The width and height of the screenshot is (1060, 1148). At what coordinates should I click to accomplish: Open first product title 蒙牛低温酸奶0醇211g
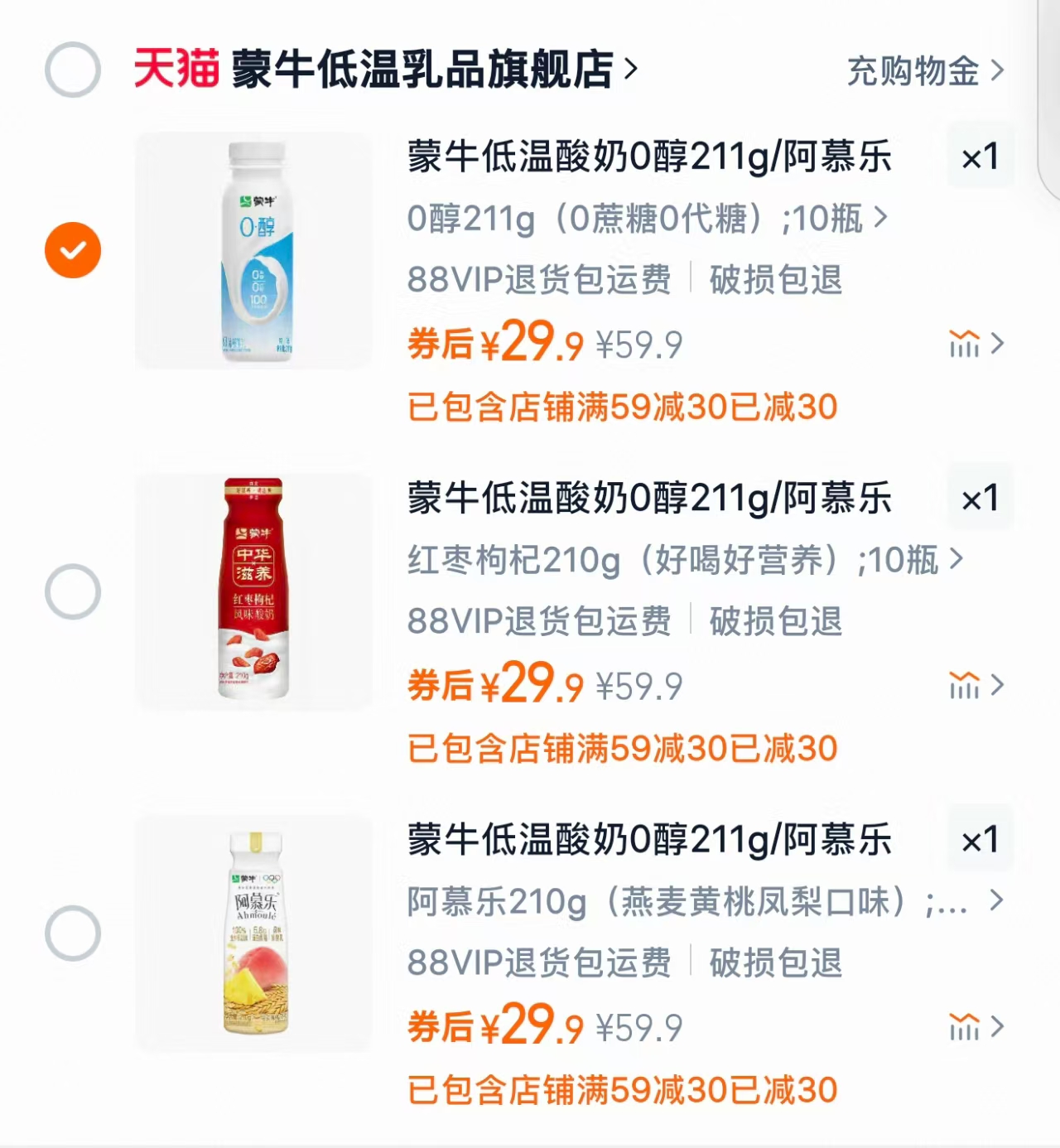pyautogui.click(x=650, y=157)
